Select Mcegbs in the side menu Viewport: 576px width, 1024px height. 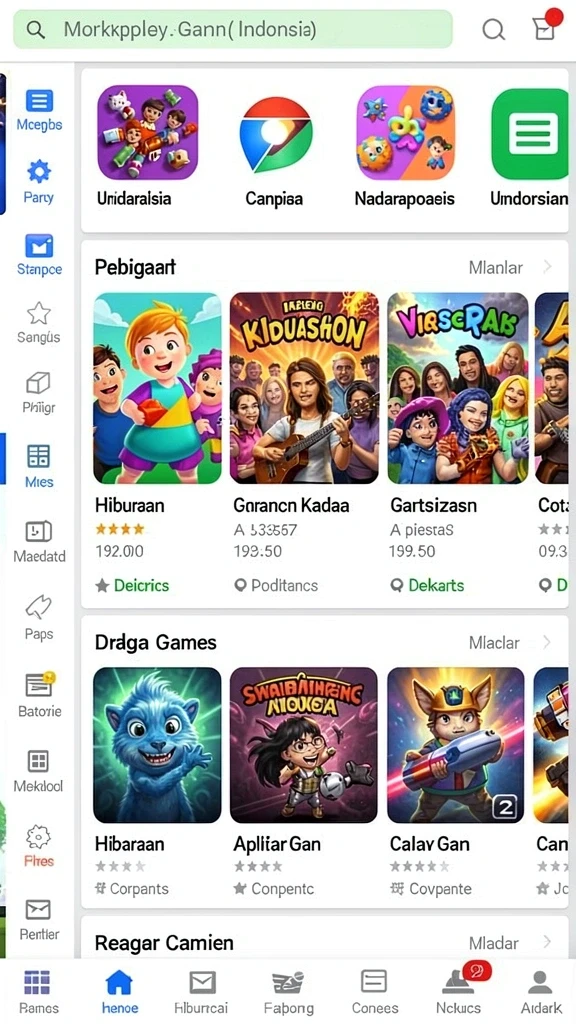coord(39,111)
